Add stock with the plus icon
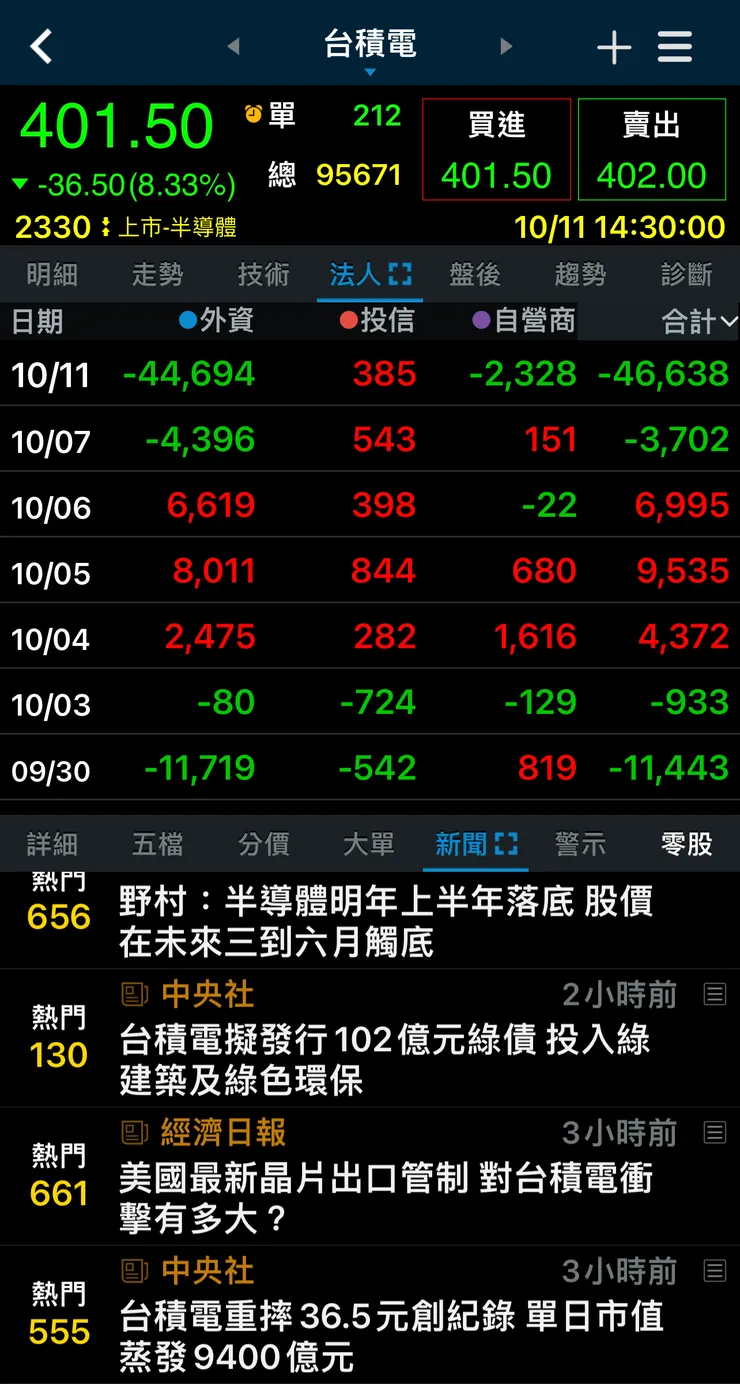The image size is (740, 1384). tap(613, 47)
